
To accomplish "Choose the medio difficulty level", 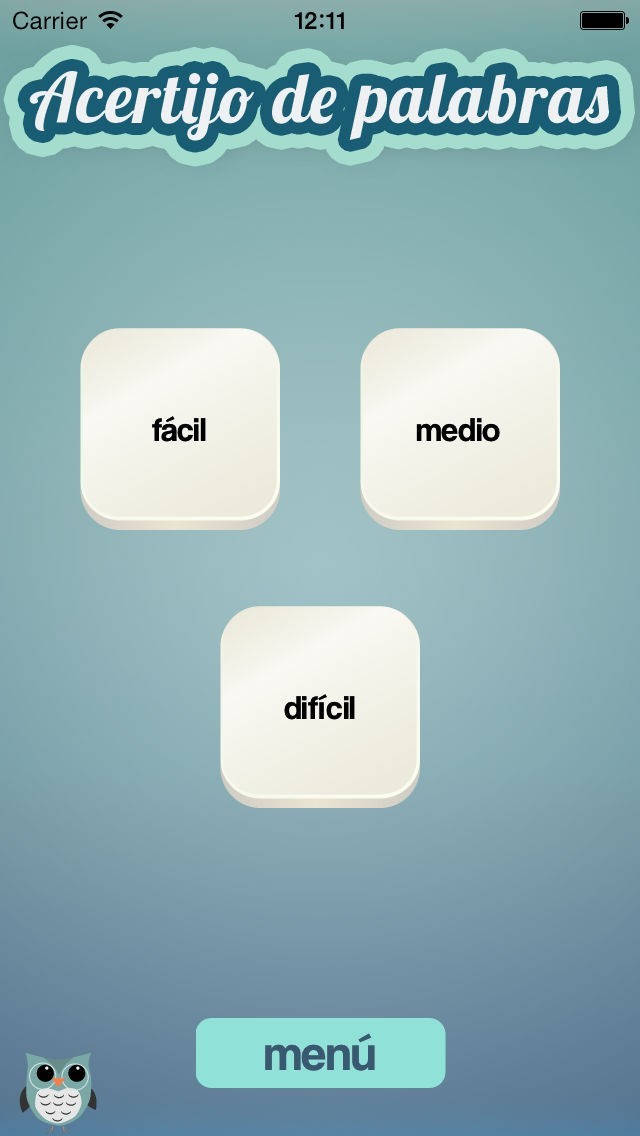I will [x=459, y=428].
